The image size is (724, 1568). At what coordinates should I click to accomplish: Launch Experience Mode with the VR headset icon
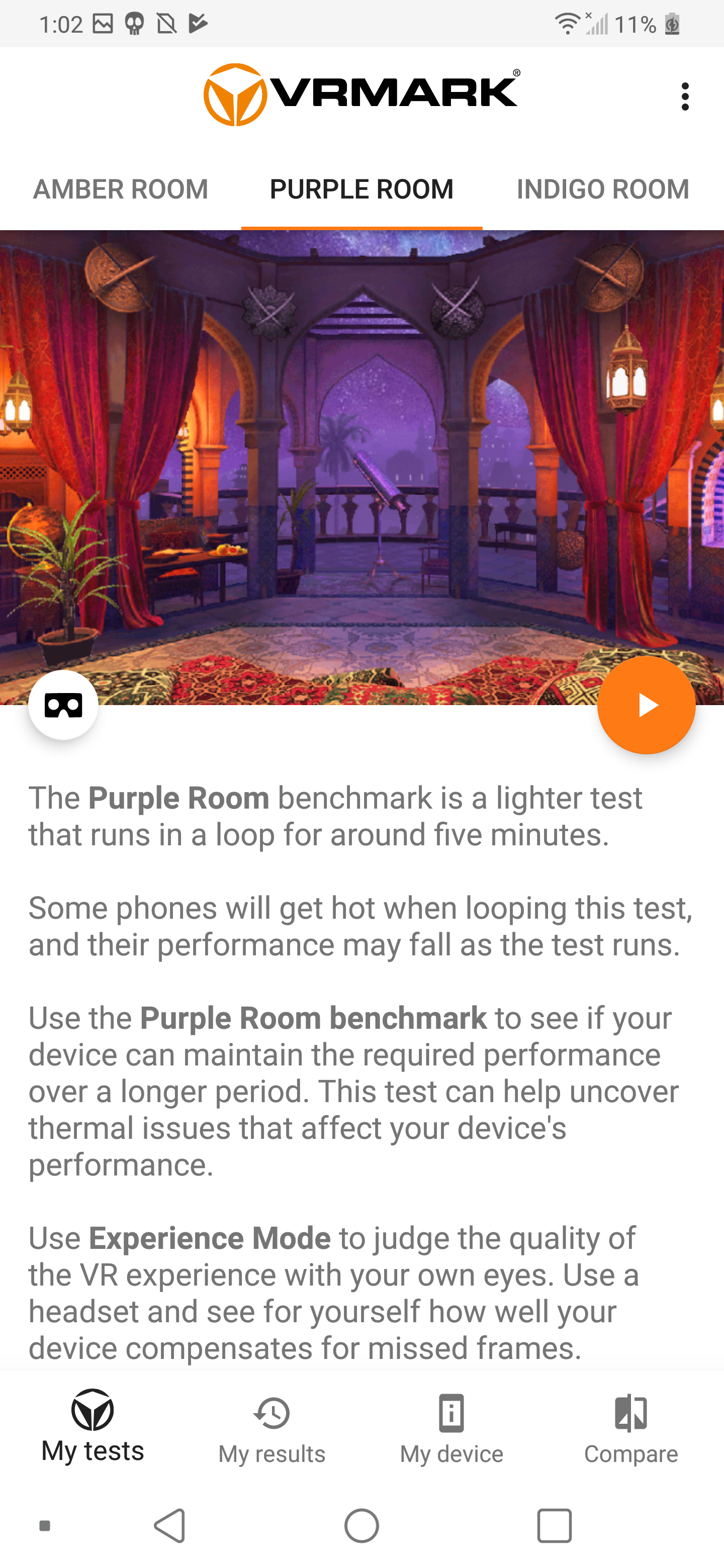pos(63,706)
